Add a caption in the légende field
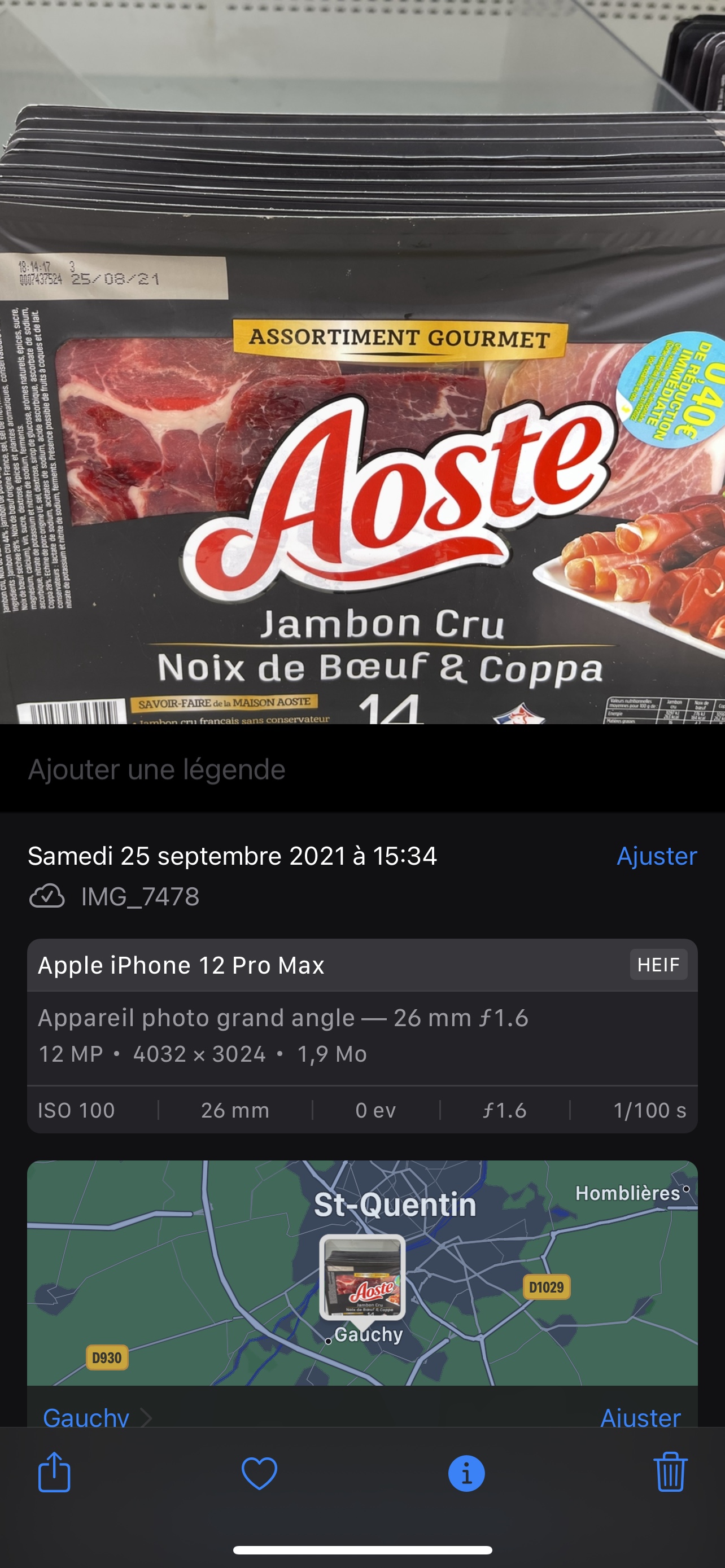 362,769
